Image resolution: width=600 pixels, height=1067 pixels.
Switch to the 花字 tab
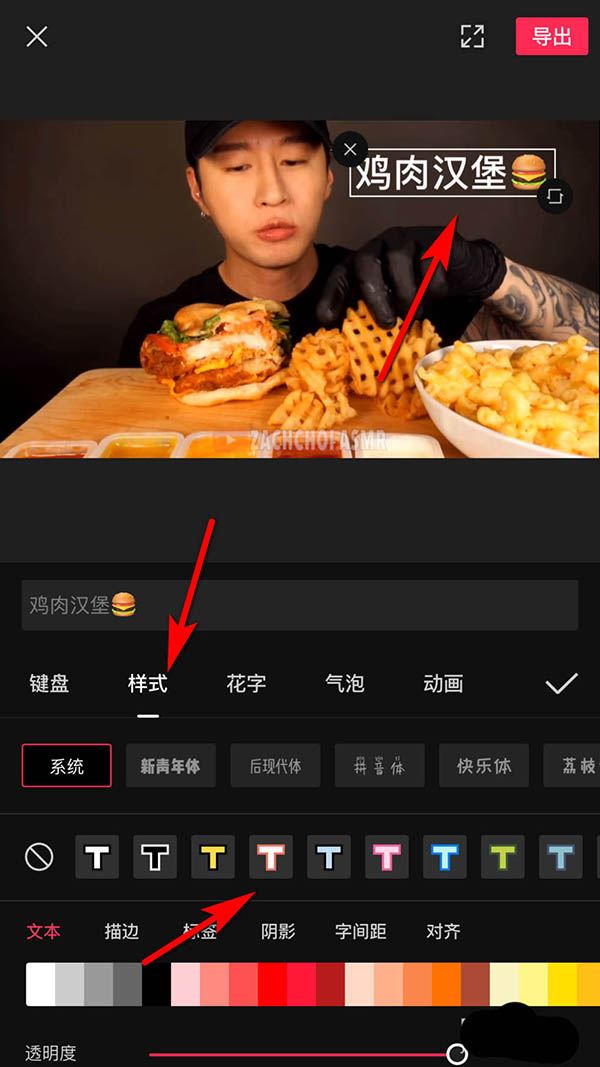tap(246, 684)
